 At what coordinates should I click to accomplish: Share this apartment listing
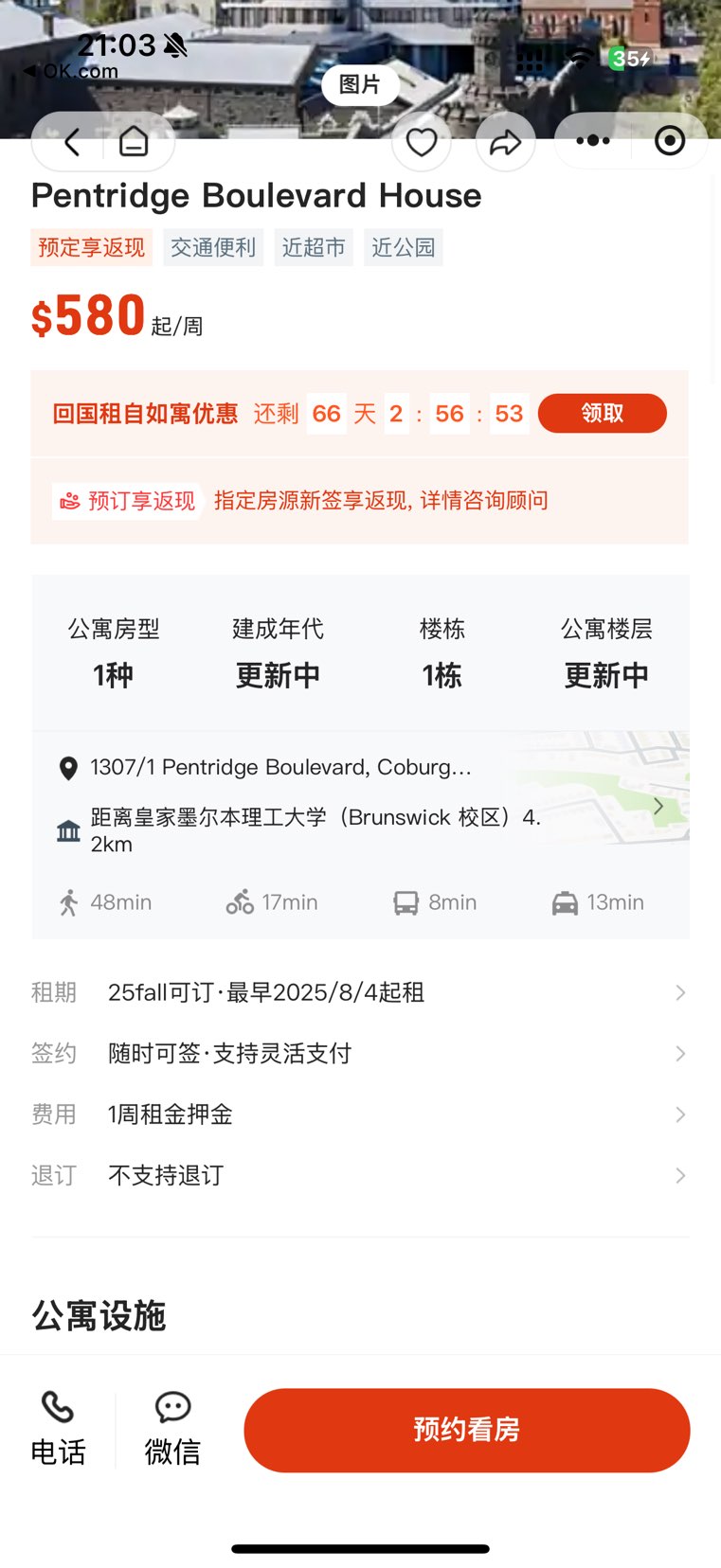pos(505,143)
